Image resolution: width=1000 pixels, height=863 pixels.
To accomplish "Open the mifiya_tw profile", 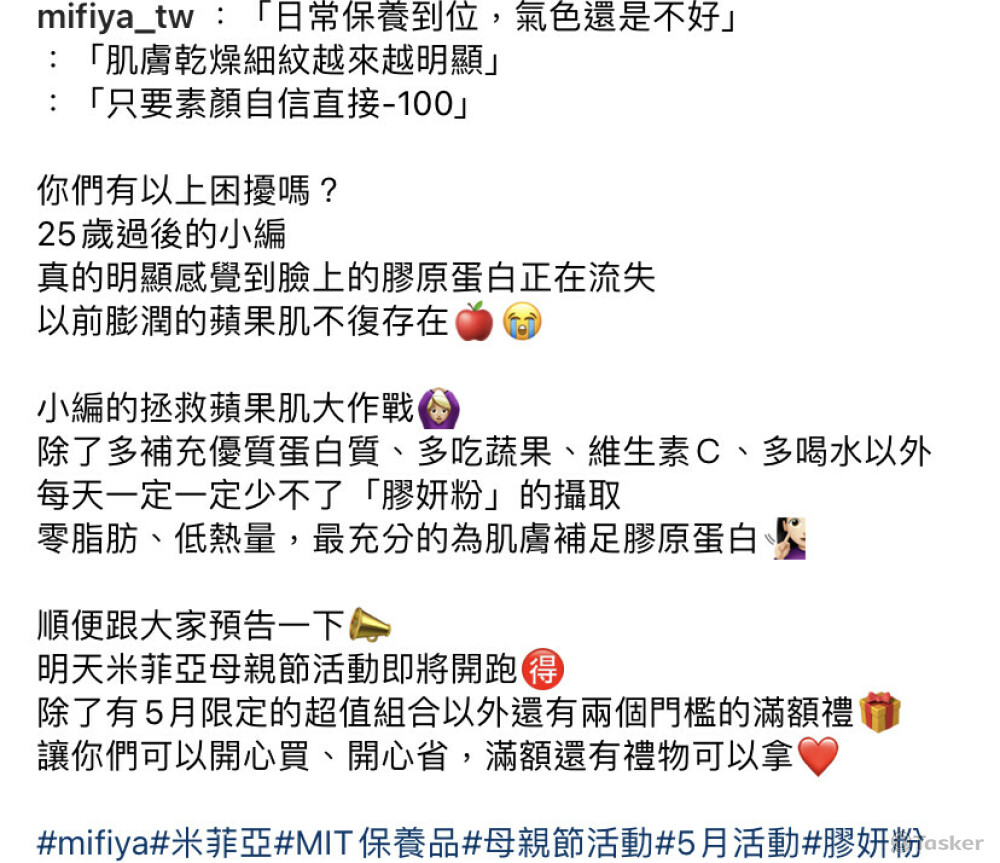I will point(101,19).
